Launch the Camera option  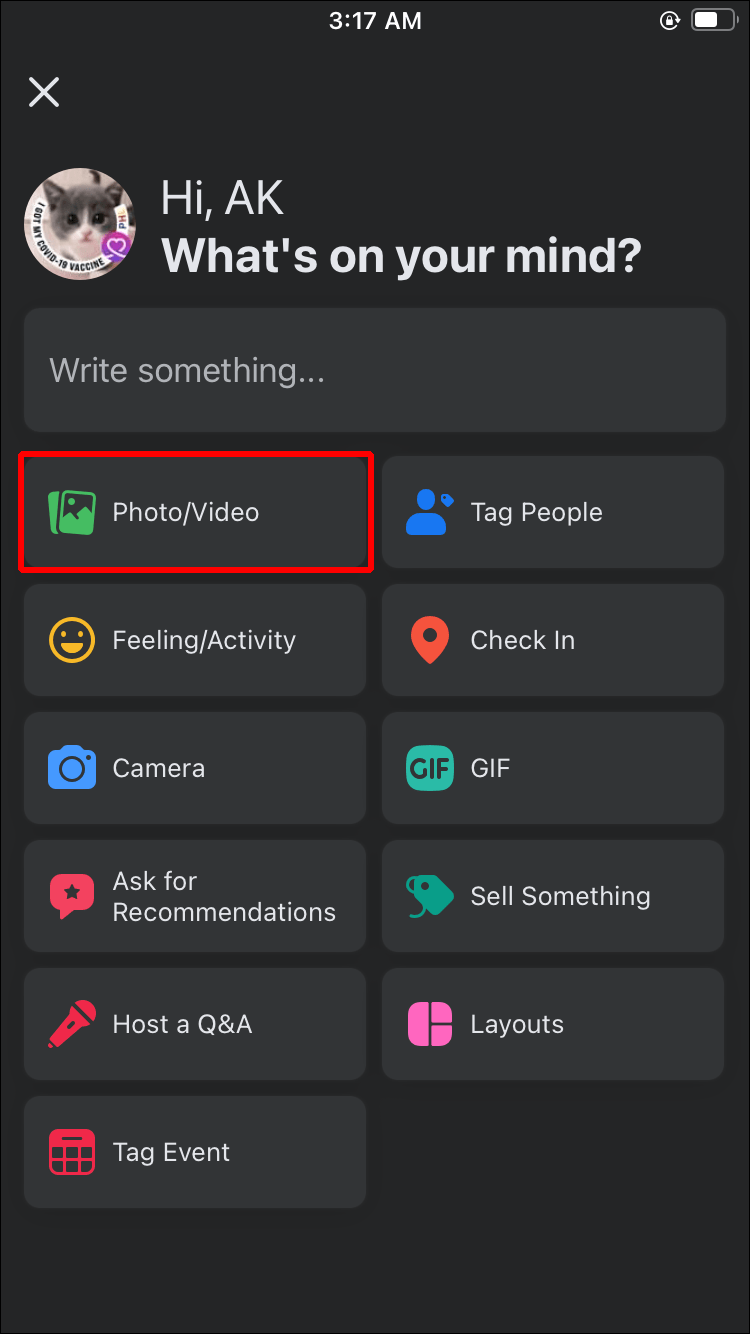195,768
